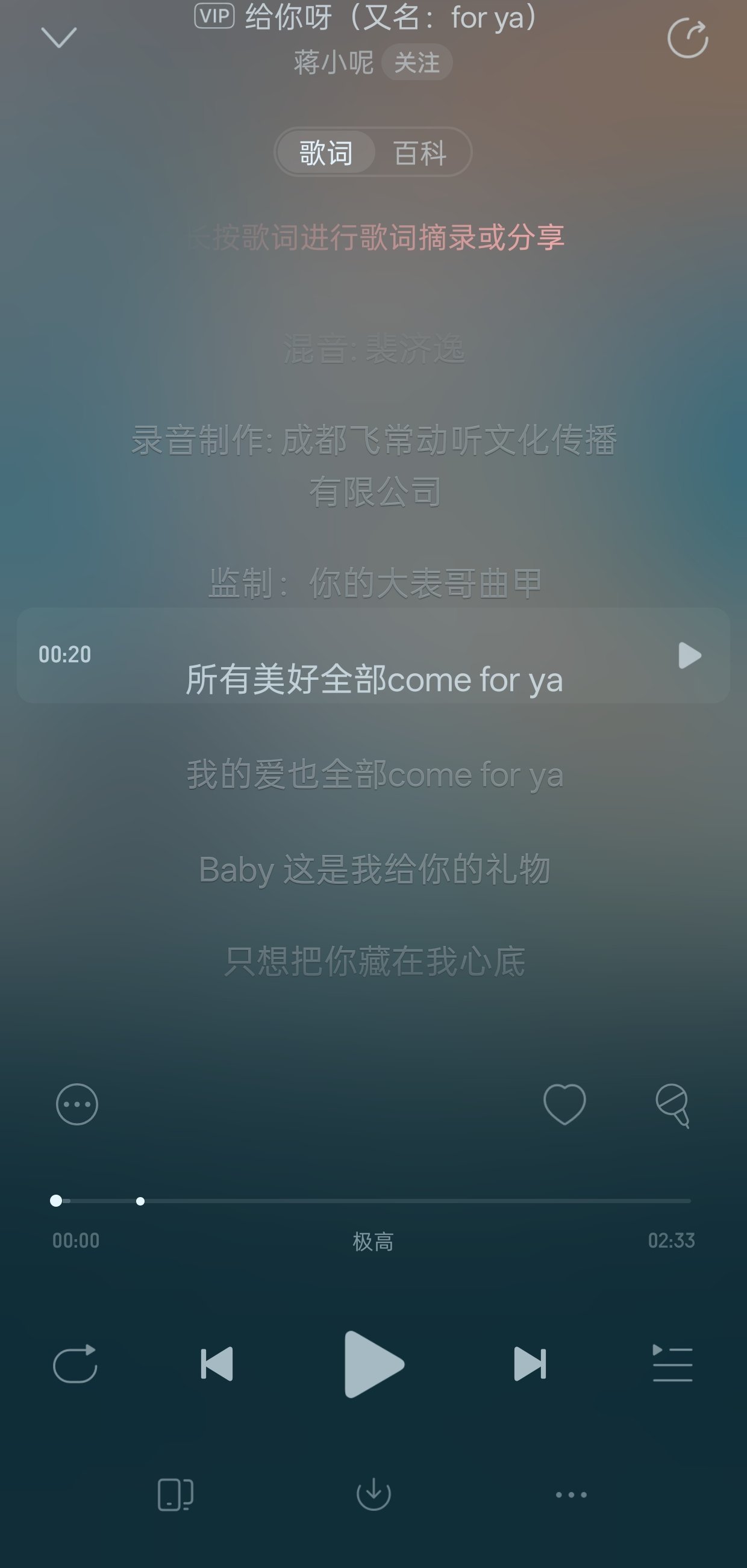Select the 歌词 tab
The height and width of the screenshot is (1568, 747).
point(326,153)
